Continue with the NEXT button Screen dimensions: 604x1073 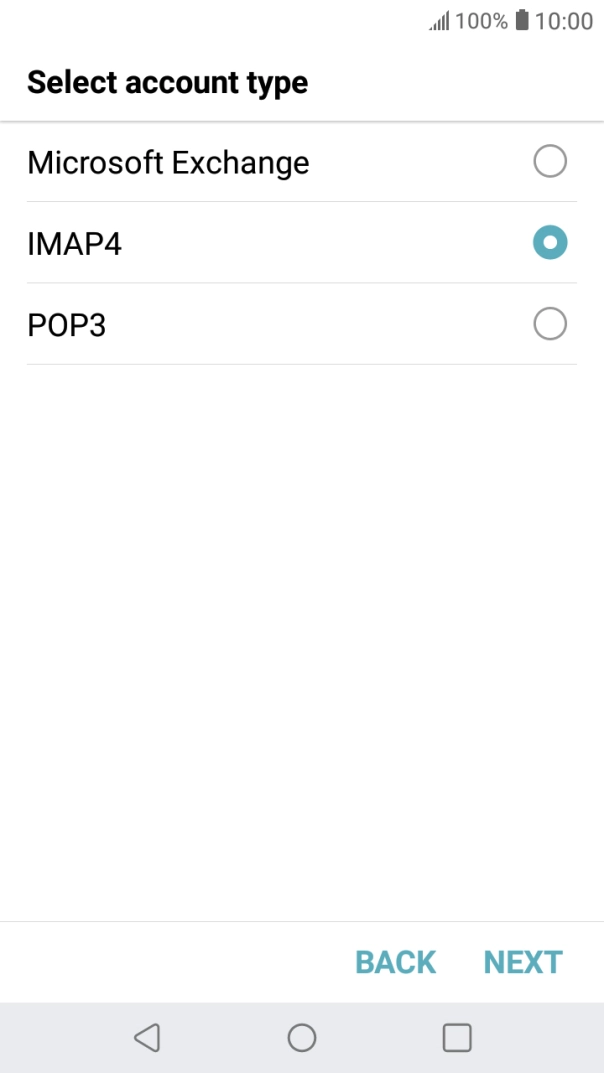pyautogui.click(x=523, y=962)
